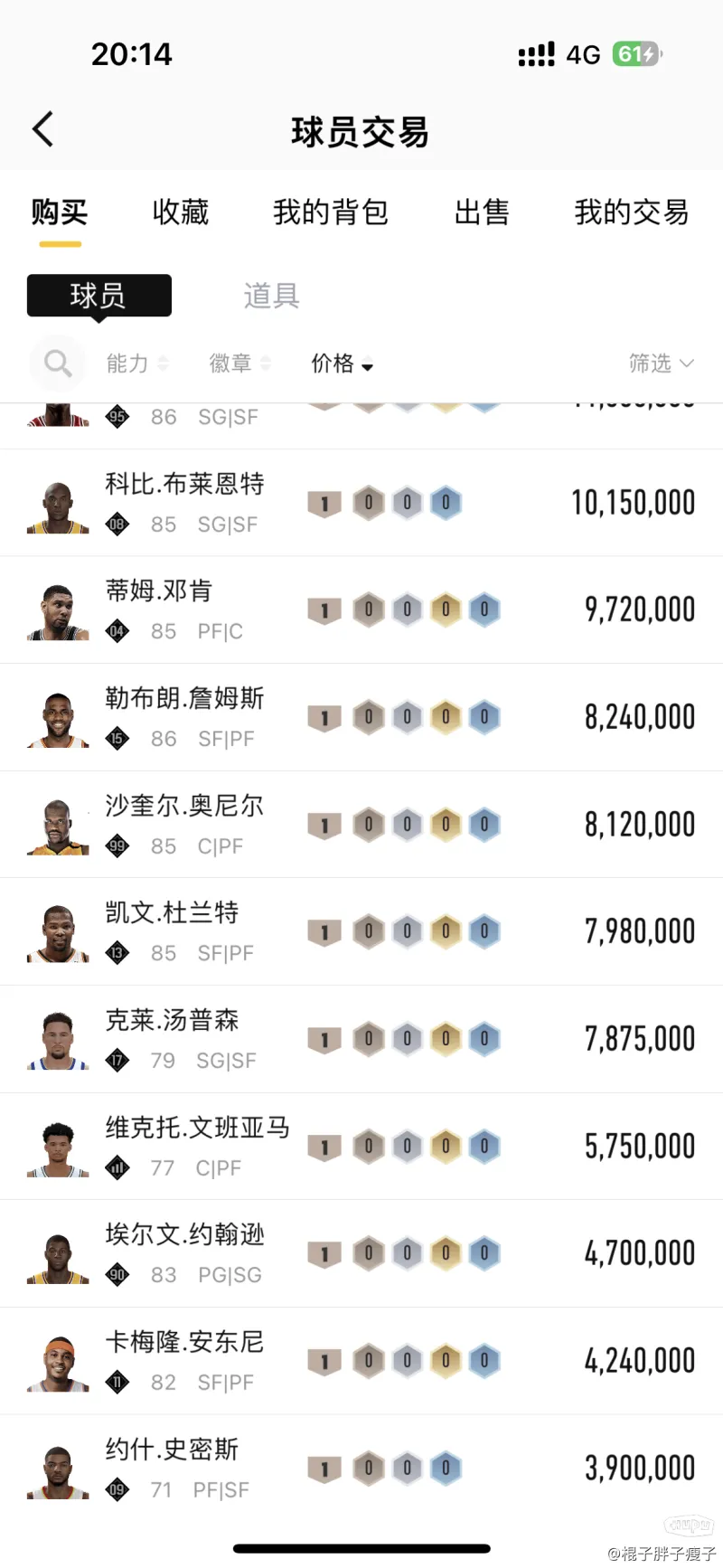Screen dimensions: 723x1568
Task: Expand the 筛选 filter menu
Action: point(661,364)
